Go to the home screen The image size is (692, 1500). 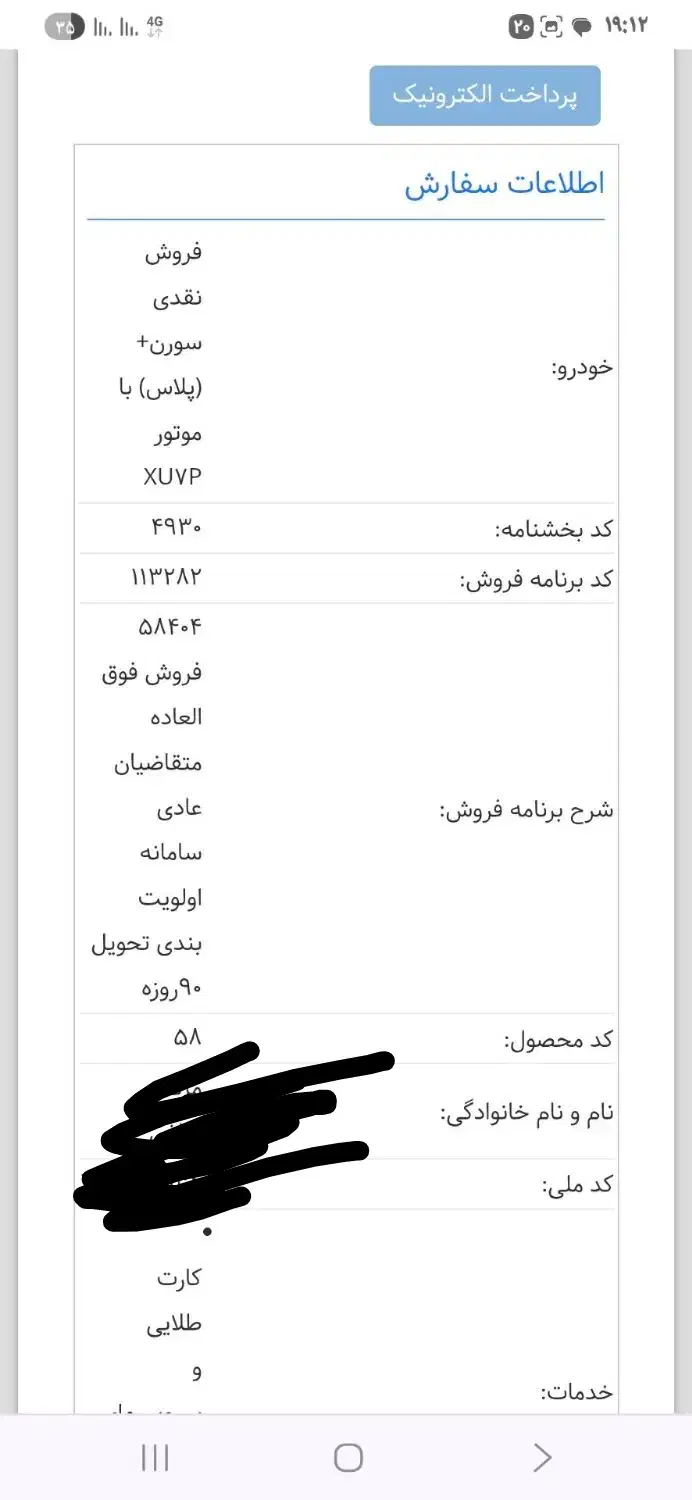click(348, 1458)
